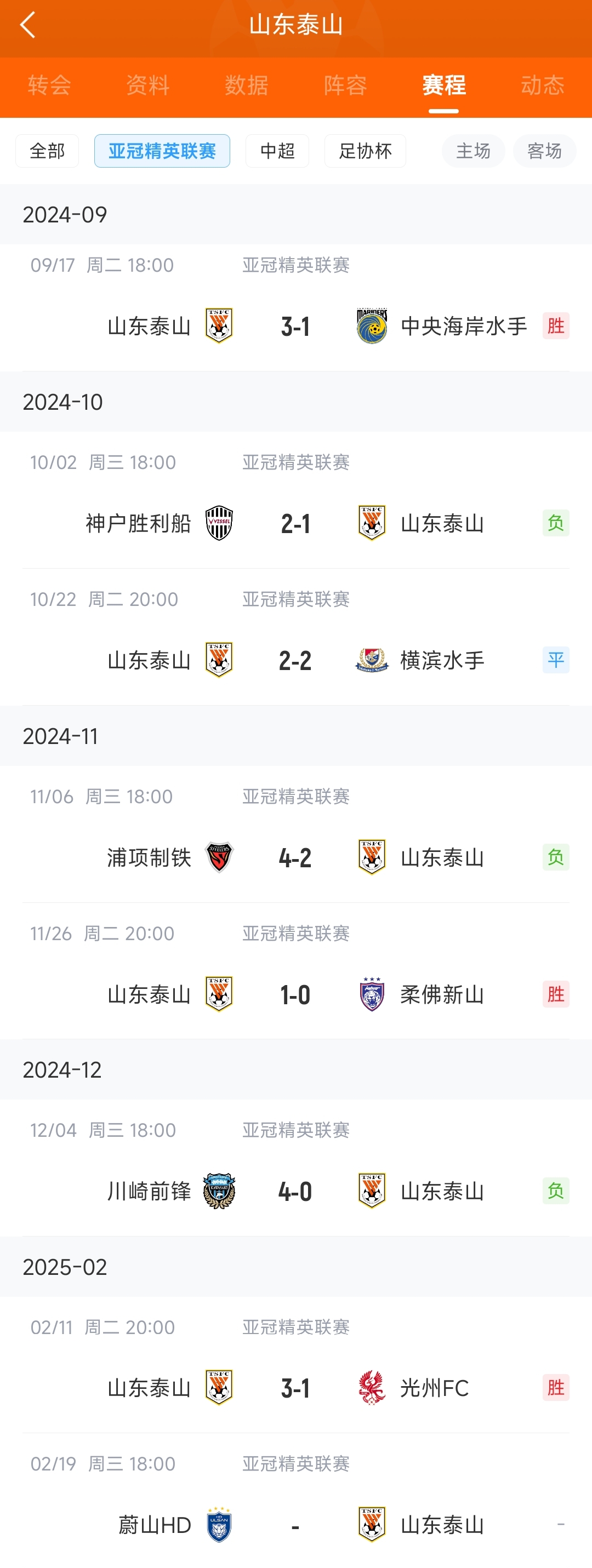View the match against 柔佛新山
Screen dimensions: 592x1568
[296, 994]
